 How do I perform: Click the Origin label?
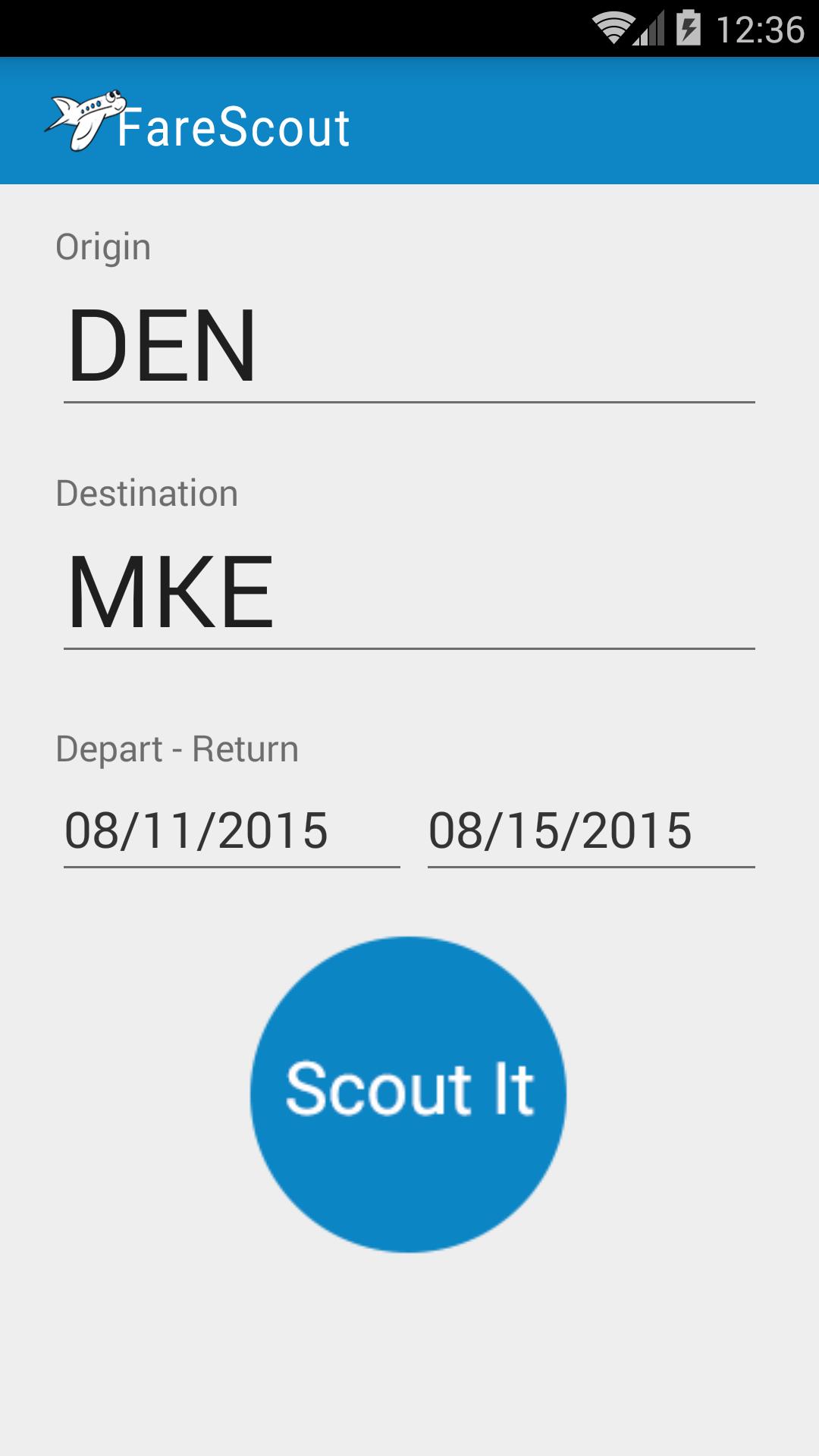point(102,245)
